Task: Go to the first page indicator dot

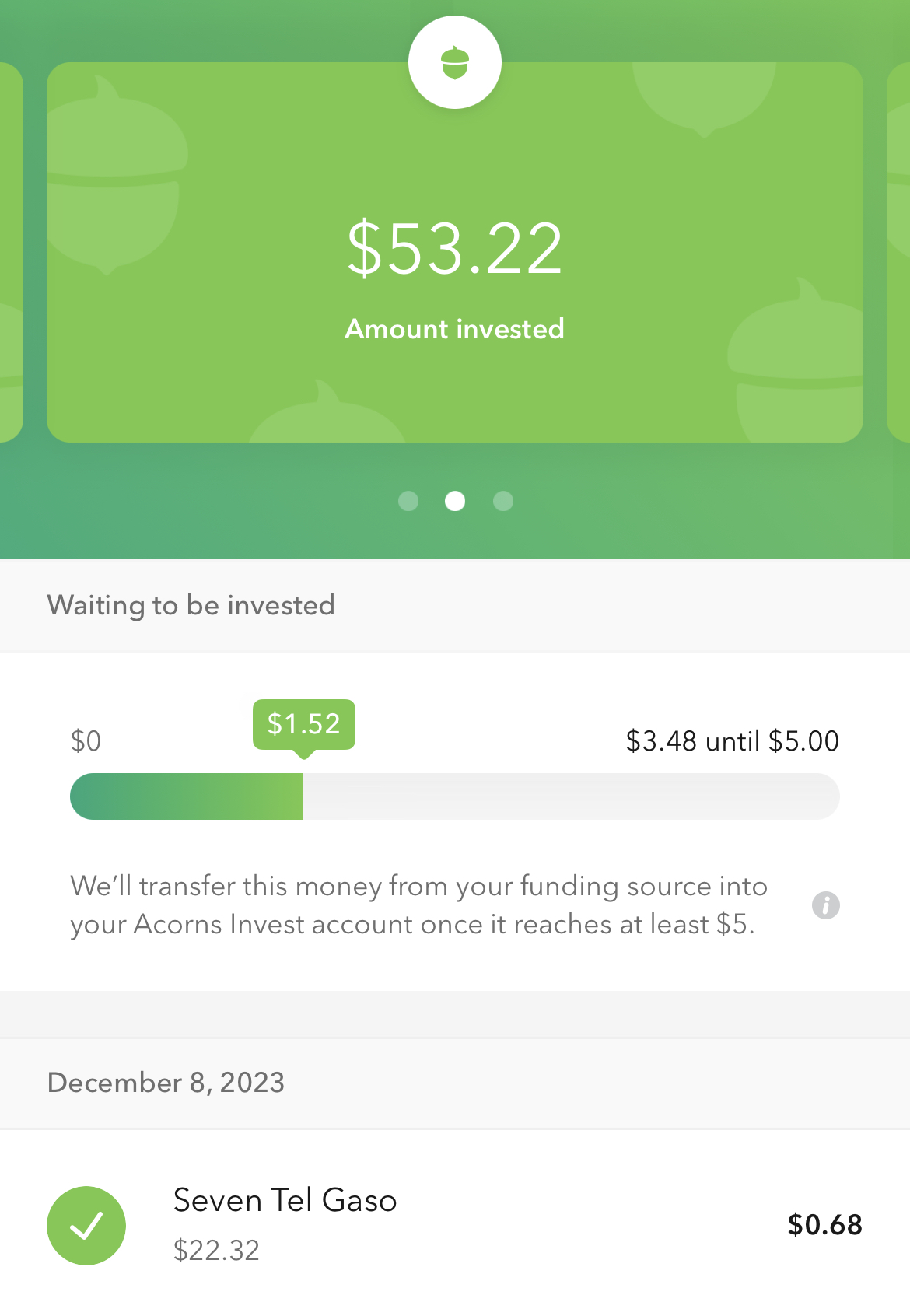Action: coord(408,502)
